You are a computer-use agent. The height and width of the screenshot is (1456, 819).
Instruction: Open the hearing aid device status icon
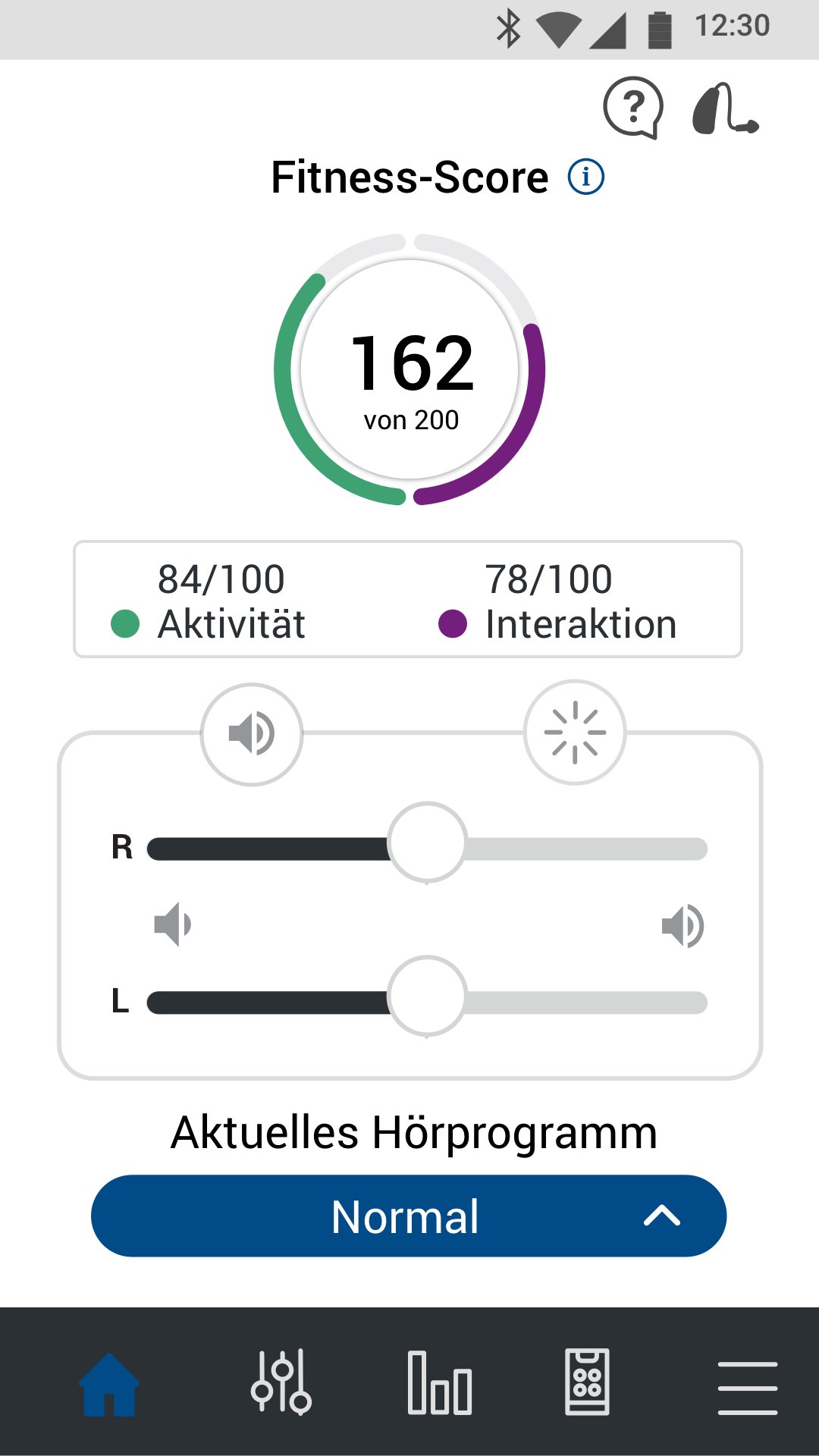(x=726, y=108)
